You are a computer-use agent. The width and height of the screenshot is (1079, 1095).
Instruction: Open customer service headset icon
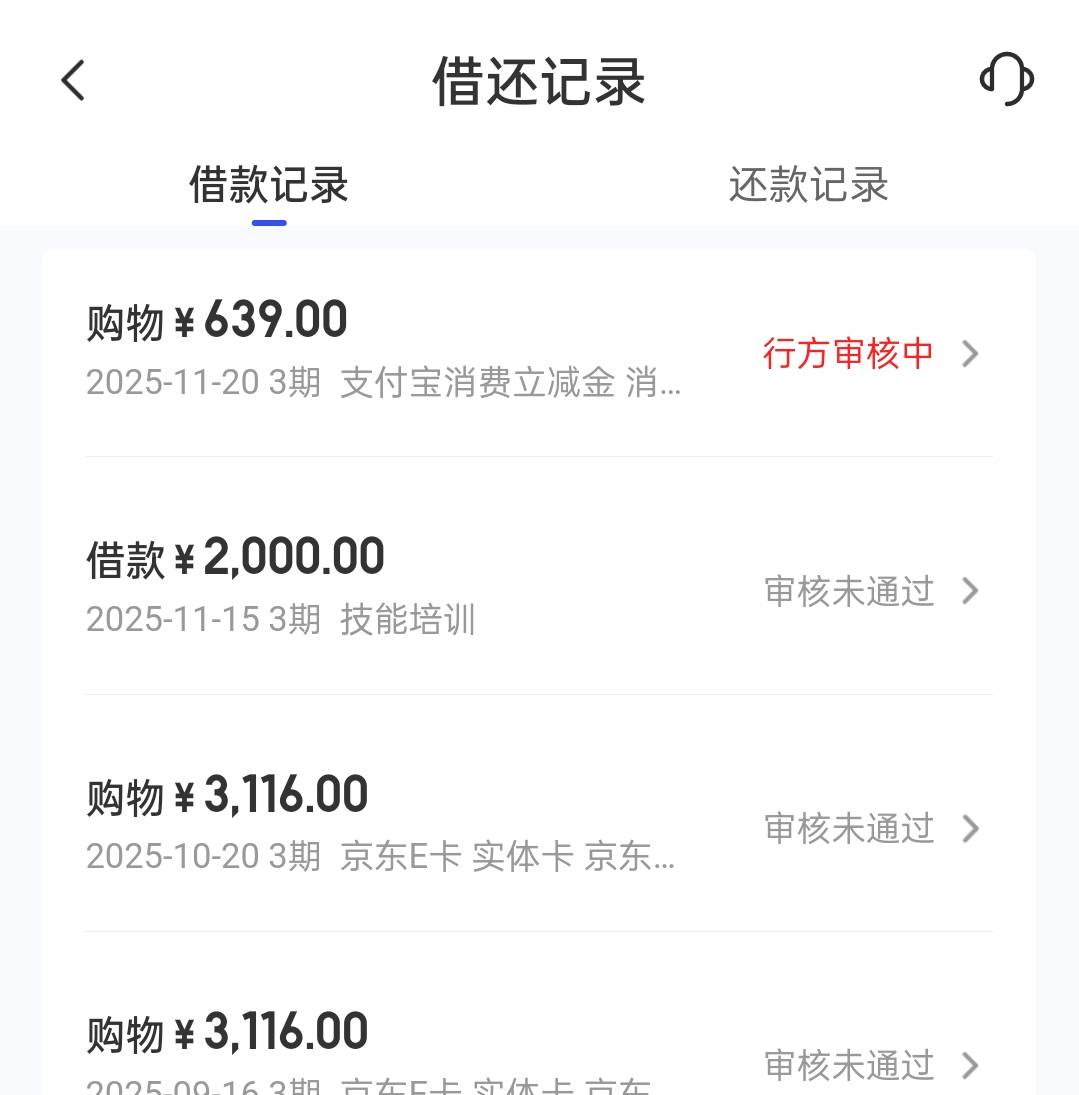coord(1006,79)
